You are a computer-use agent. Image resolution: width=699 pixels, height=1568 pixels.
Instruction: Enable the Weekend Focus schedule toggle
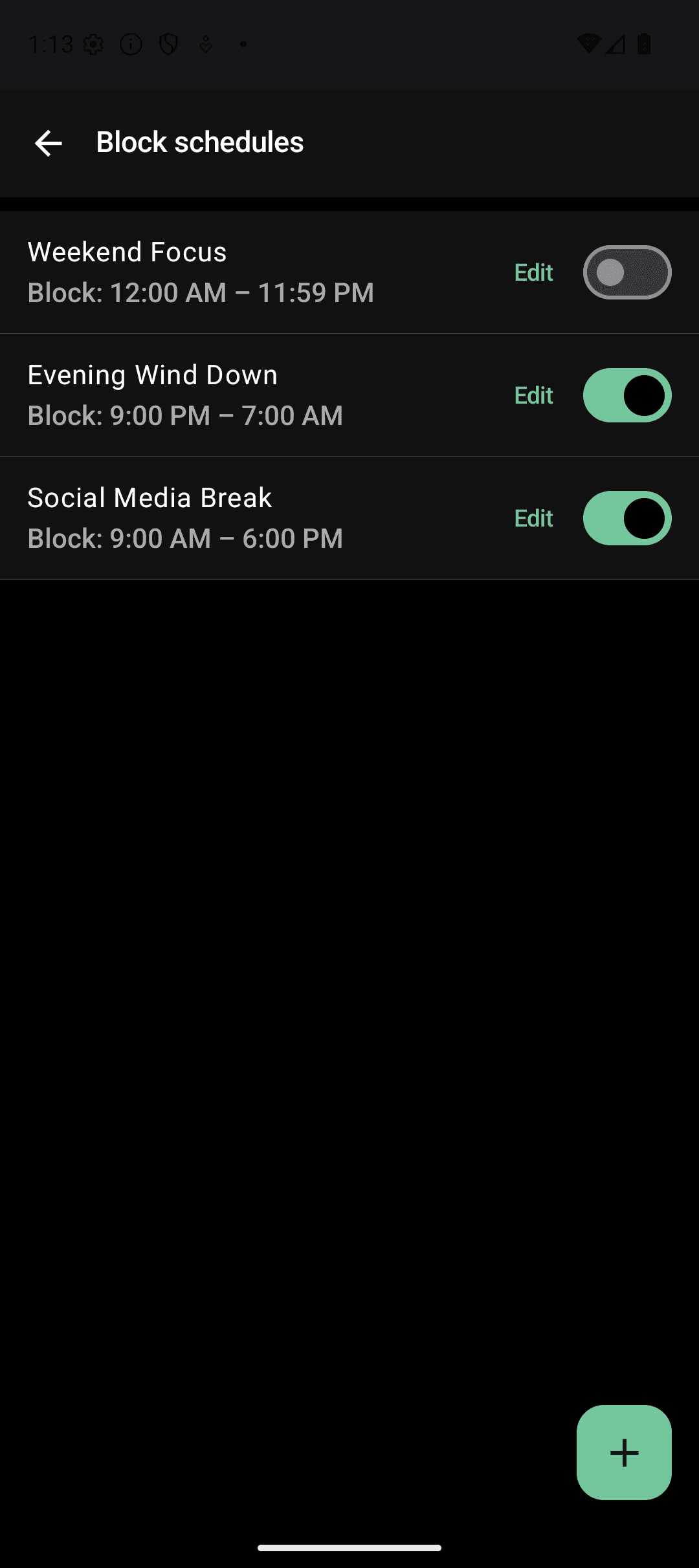(626, 272)
